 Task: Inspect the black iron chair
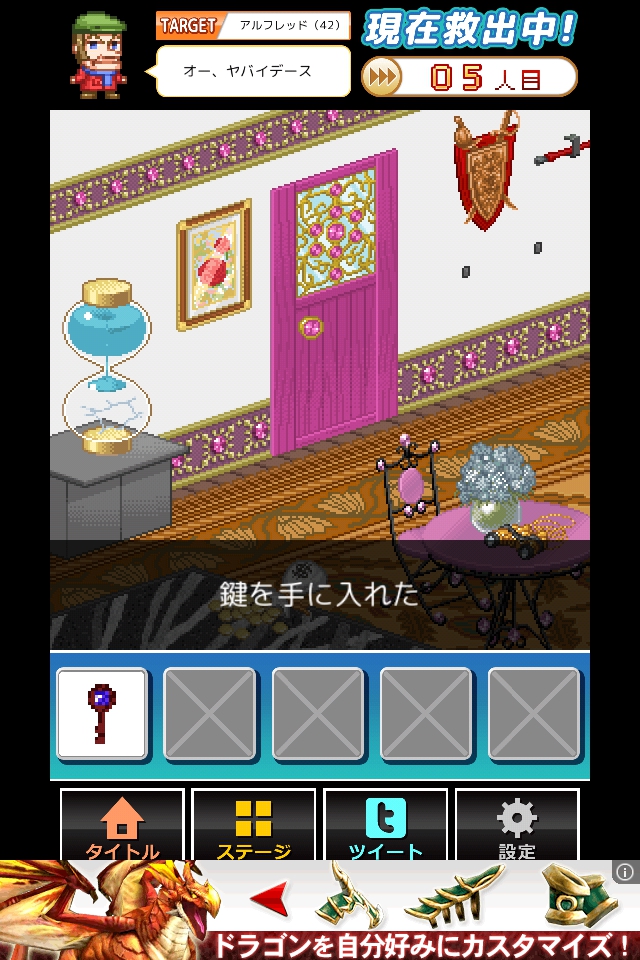[412, 500]
